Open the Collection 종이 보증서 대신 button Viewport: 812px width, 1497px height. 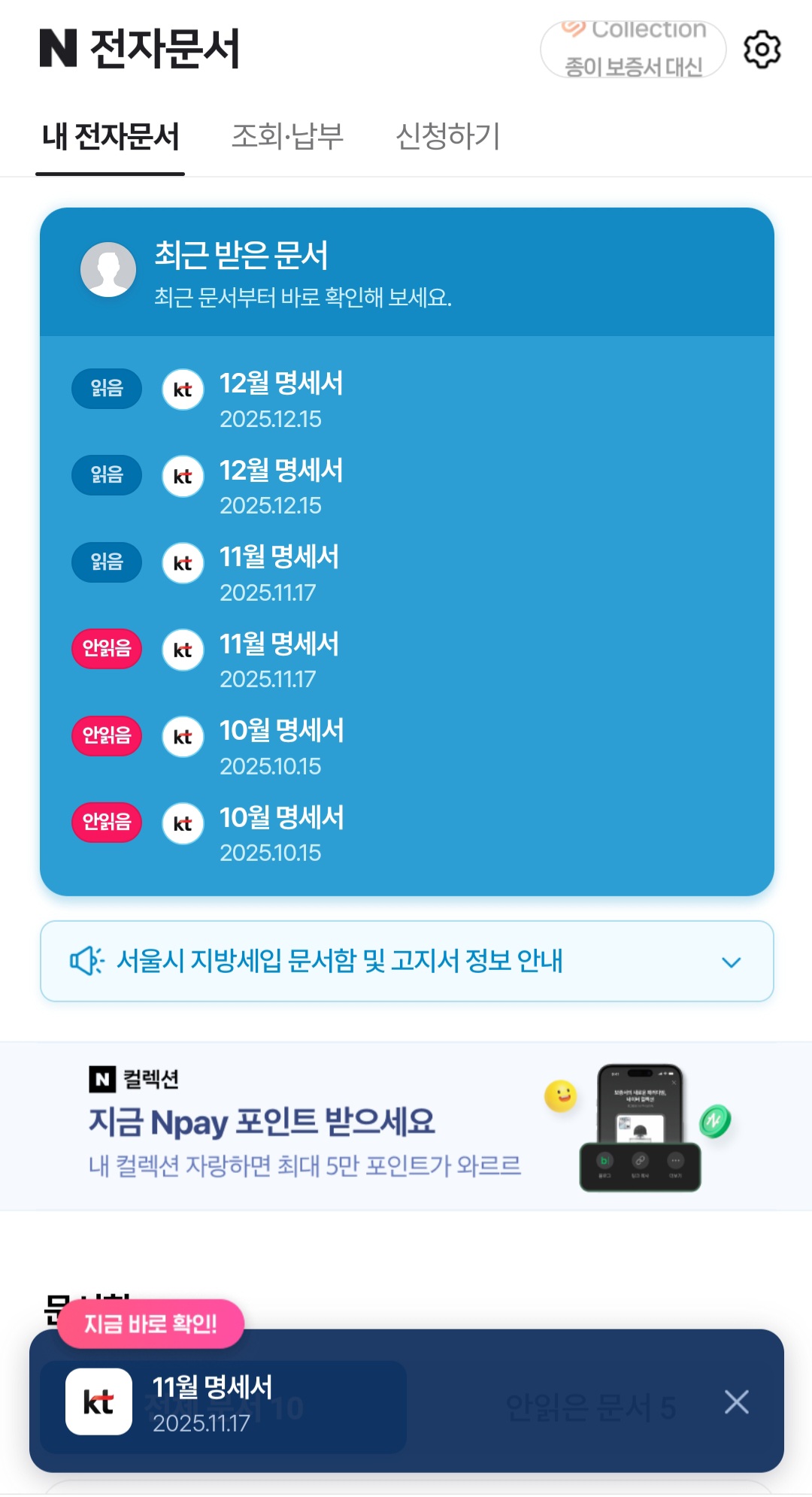[633, 50]
